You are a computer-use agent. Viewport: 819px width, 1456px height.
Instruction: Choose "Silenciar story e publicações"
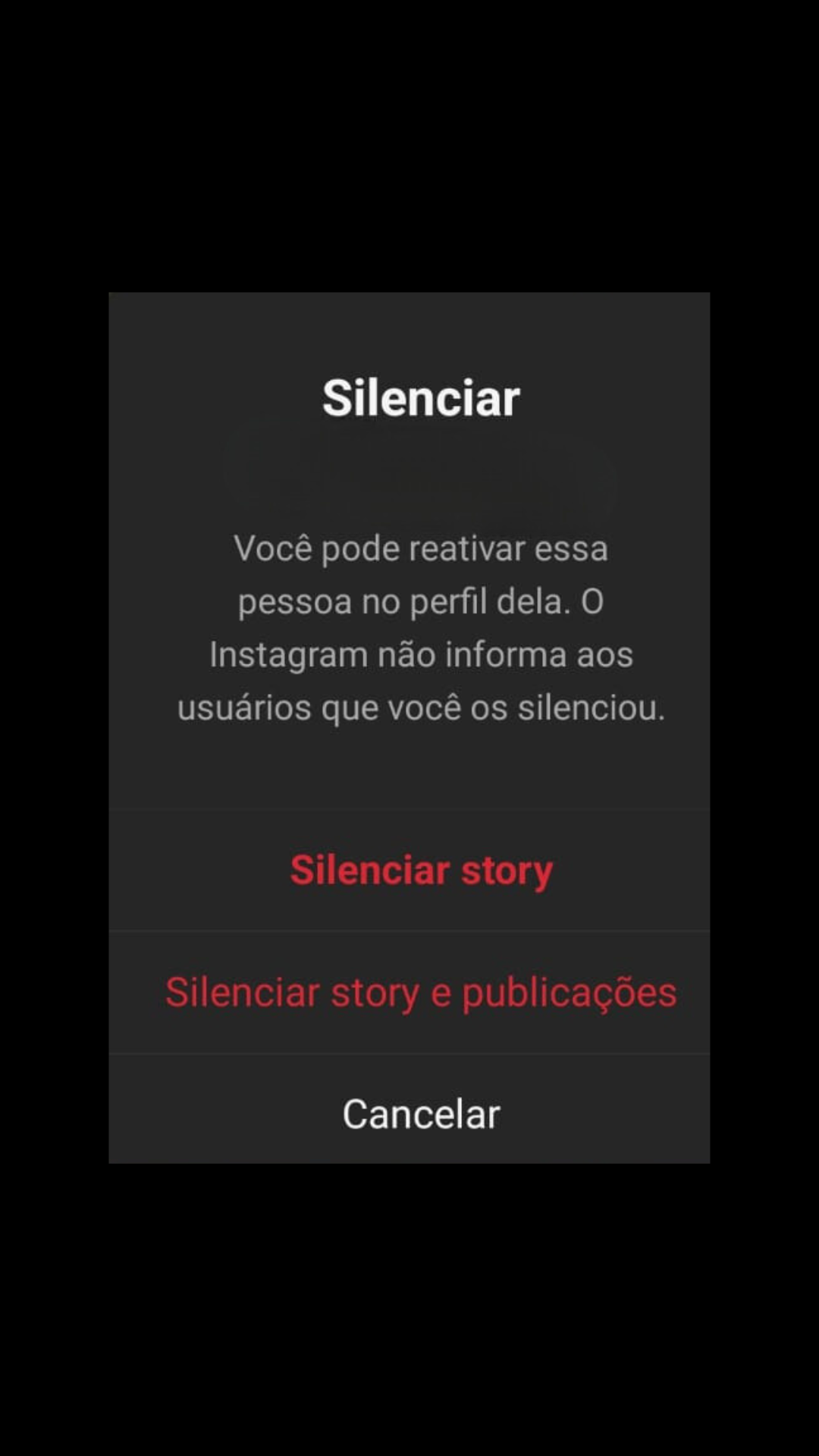422,991
